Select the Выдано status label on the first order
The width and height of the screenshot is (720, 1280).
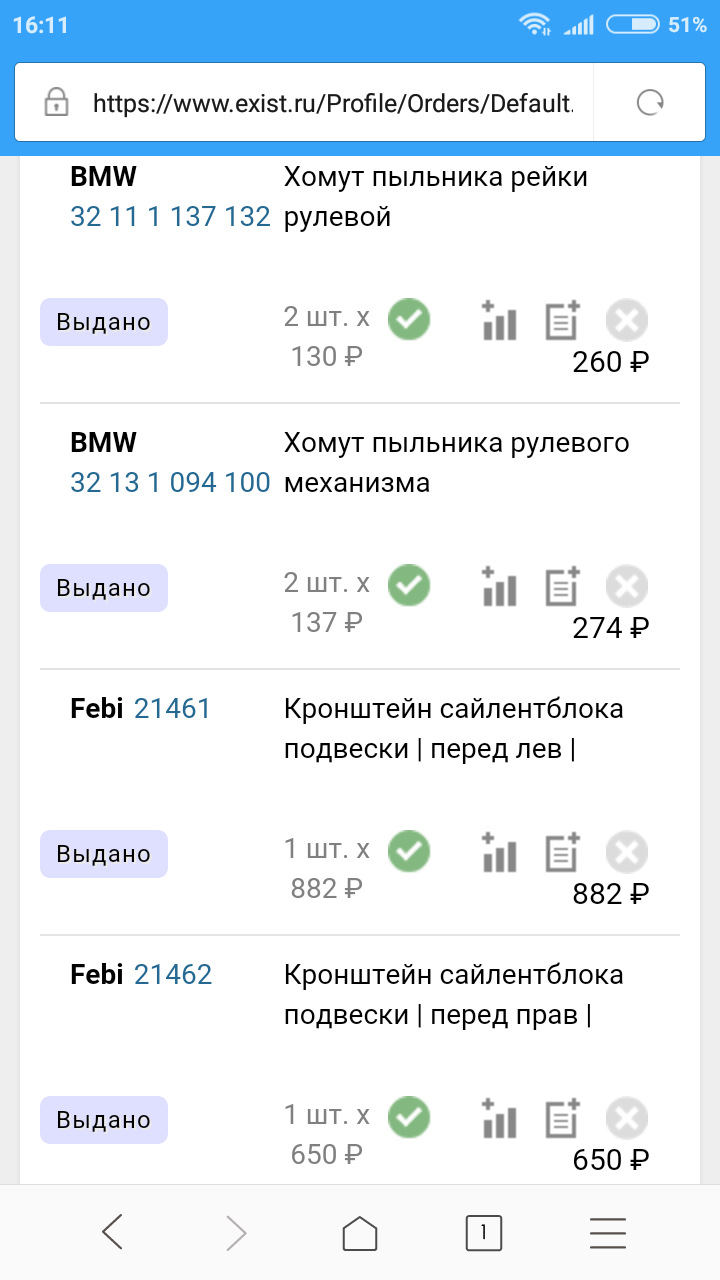pyautogui.click(x=103, y=321)
